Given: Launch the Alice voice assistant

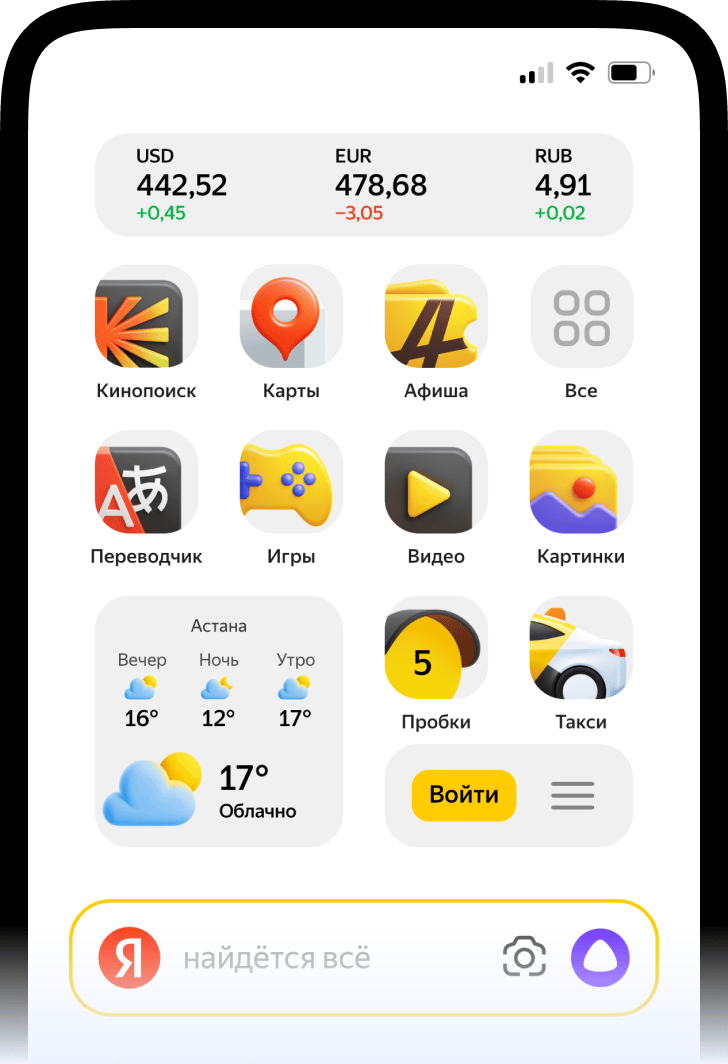Looking at the screenshot, I should point(600,958).
